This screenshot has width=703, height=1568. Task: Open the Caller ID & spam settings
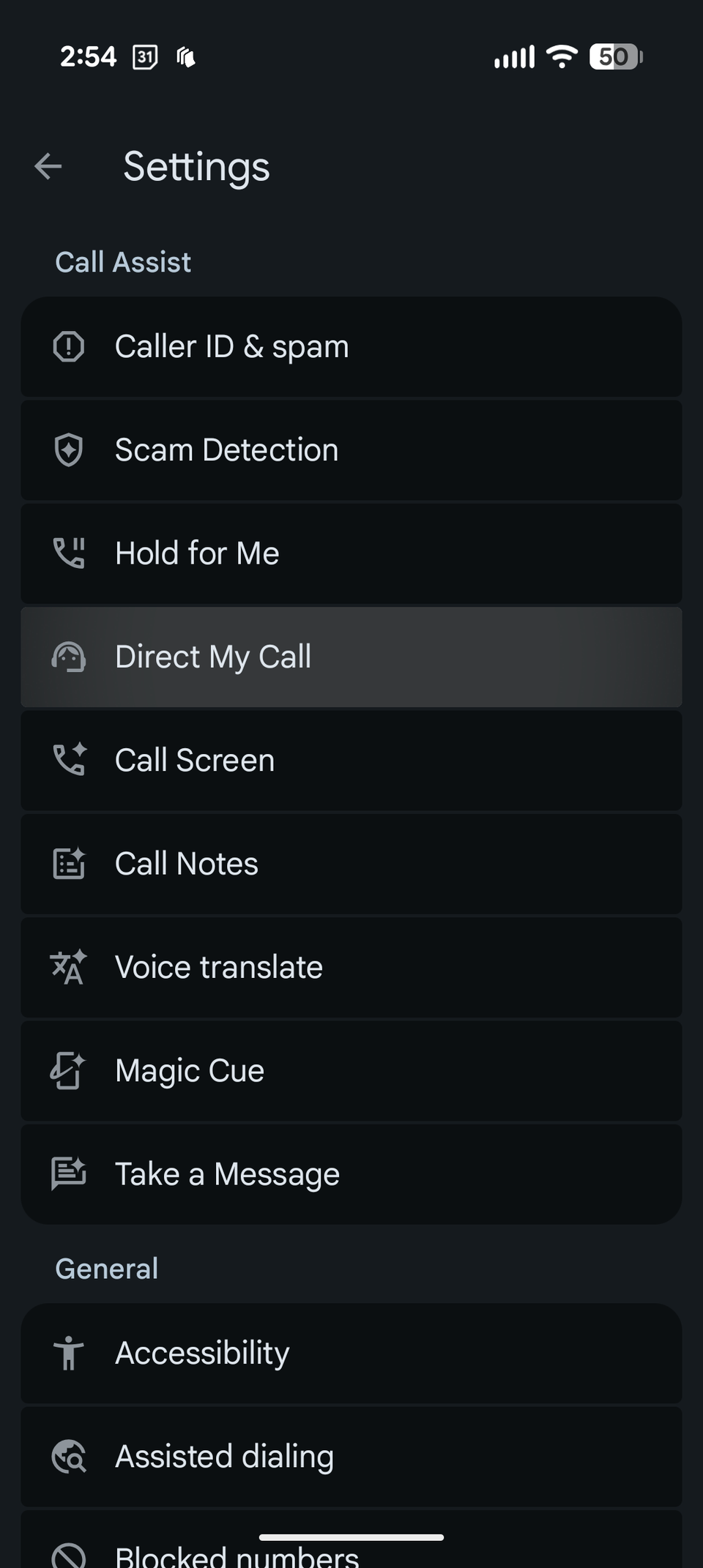351,347
